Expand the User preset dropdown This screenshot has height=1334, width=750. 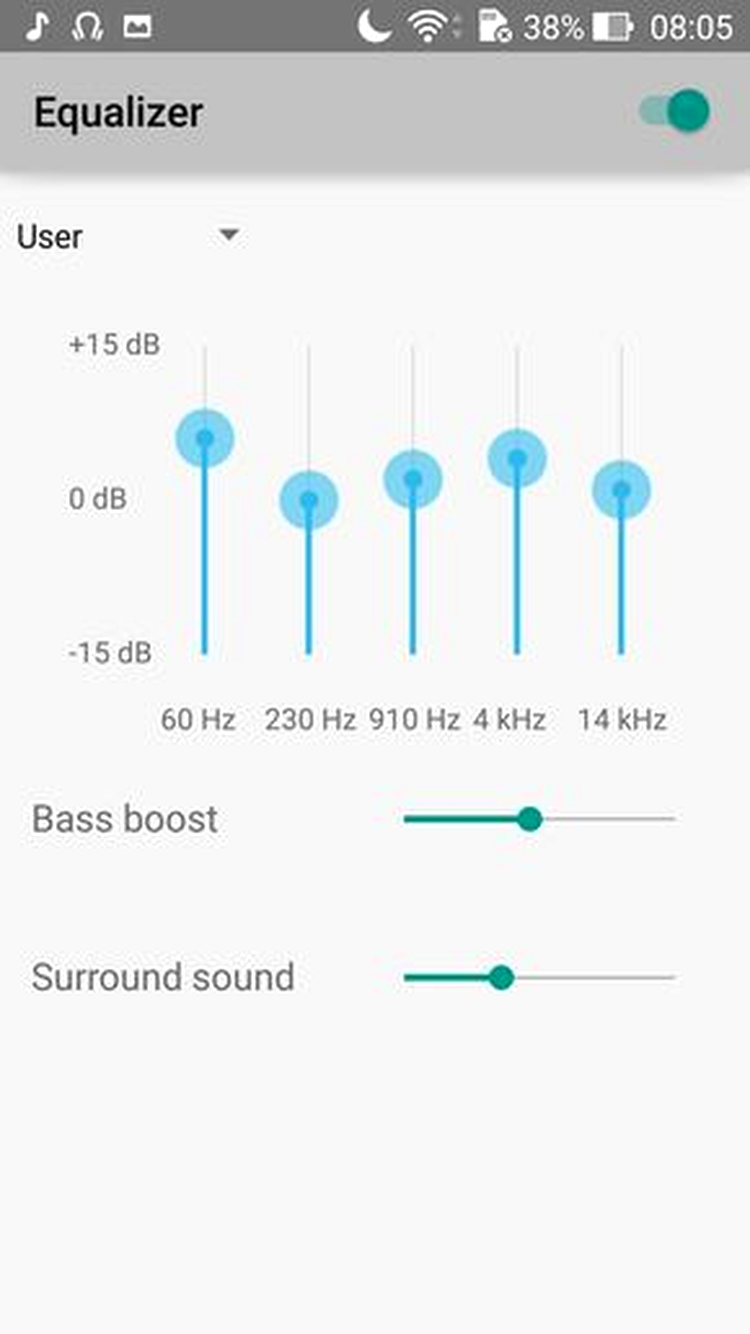point(129,237)
